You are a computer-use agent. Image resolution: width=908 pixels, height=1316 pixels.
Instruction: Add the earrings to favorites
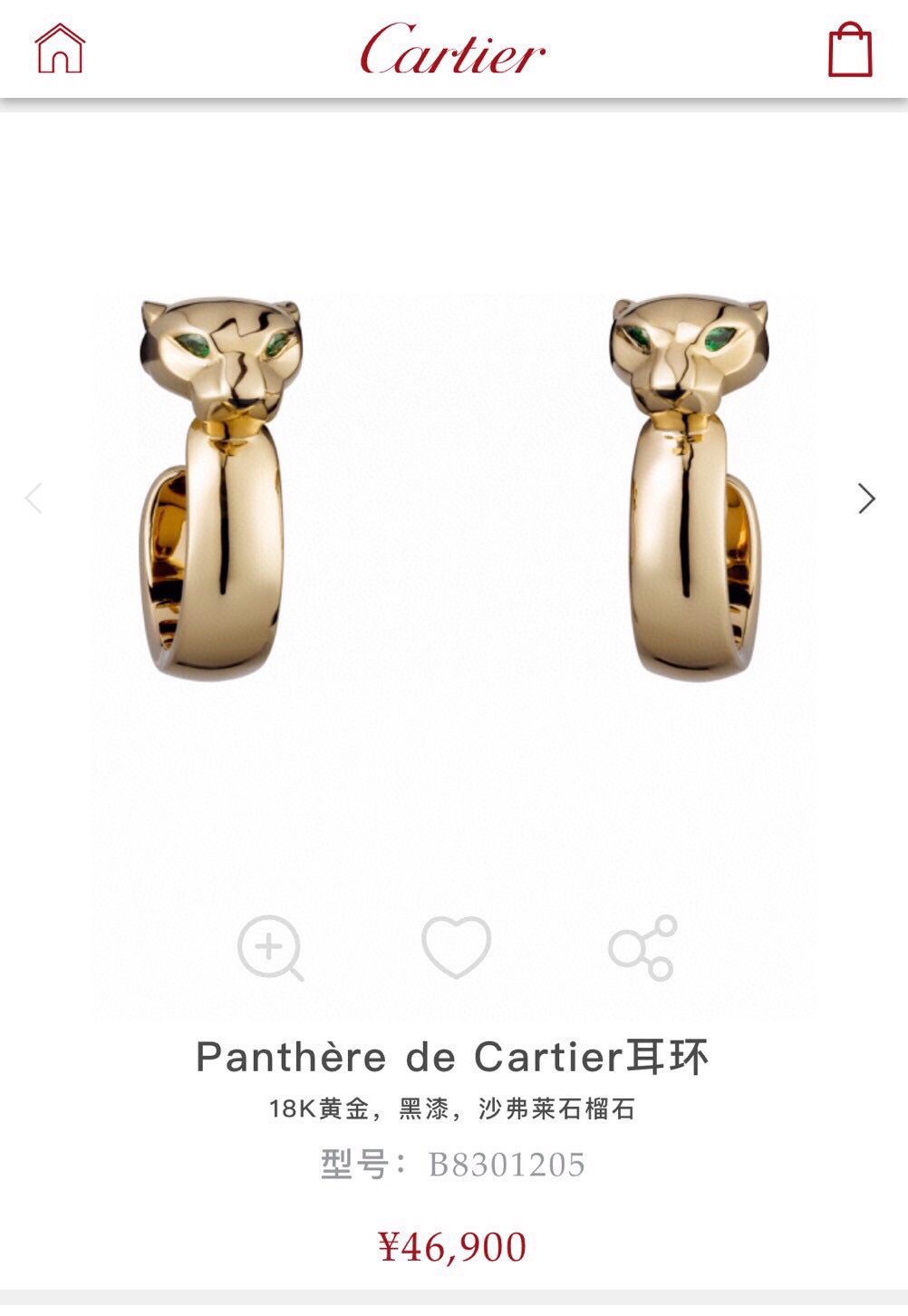(457, 947)
